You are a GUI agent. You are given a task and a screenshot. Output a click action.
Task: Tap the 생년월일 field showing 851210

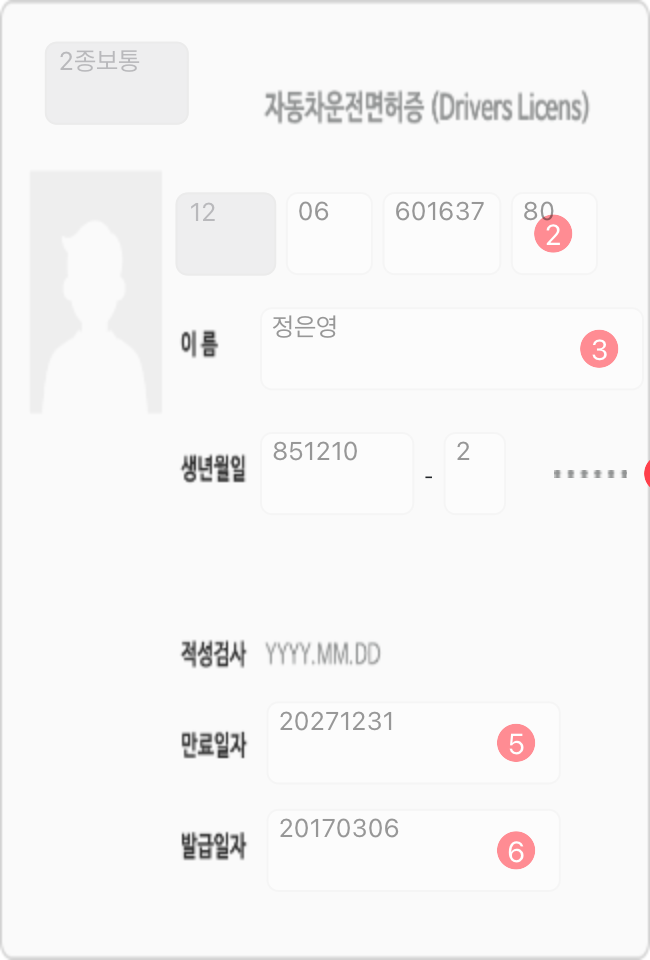(336, 473)
